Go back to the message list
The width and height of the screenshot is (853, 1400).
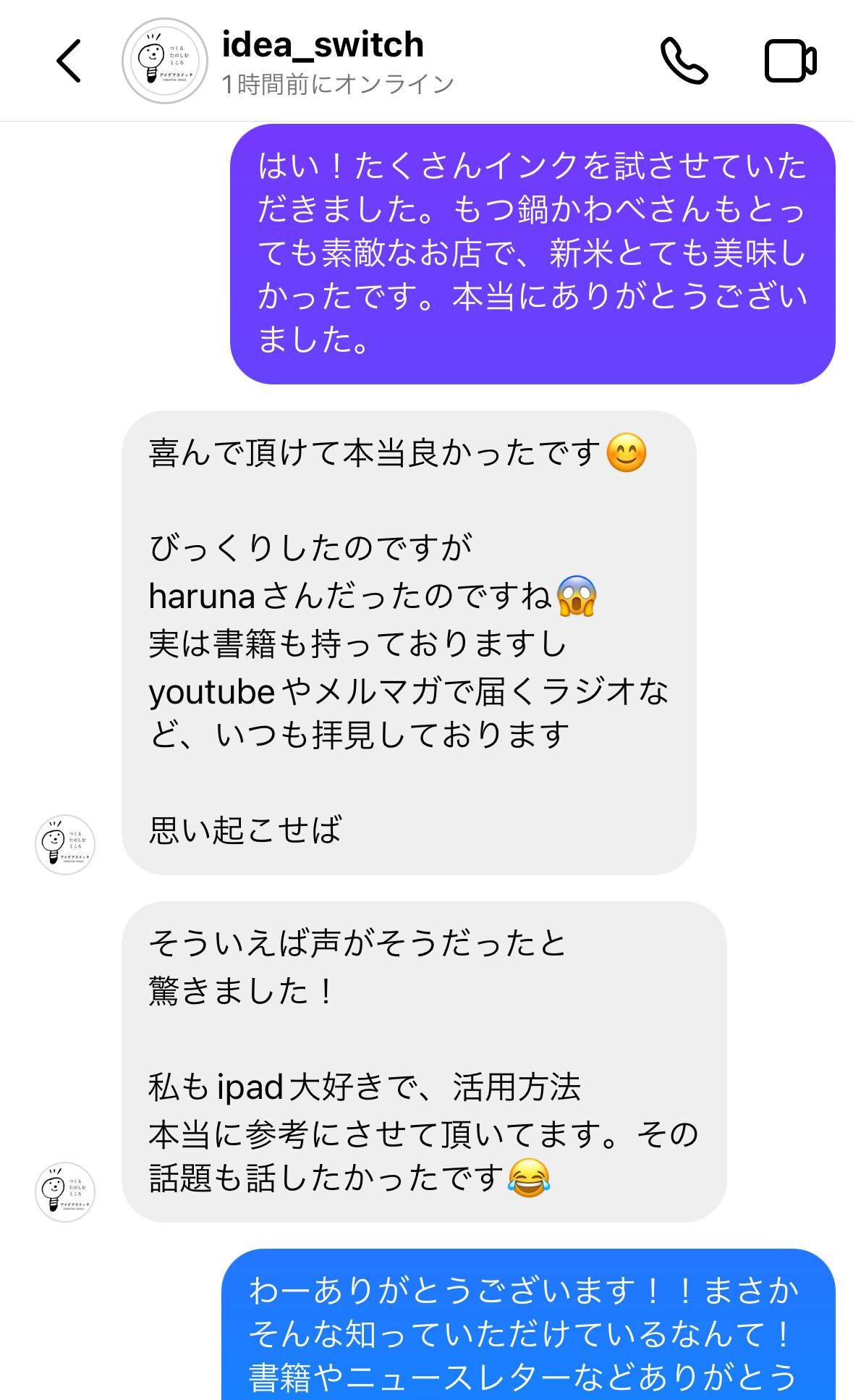click(69, 61)
